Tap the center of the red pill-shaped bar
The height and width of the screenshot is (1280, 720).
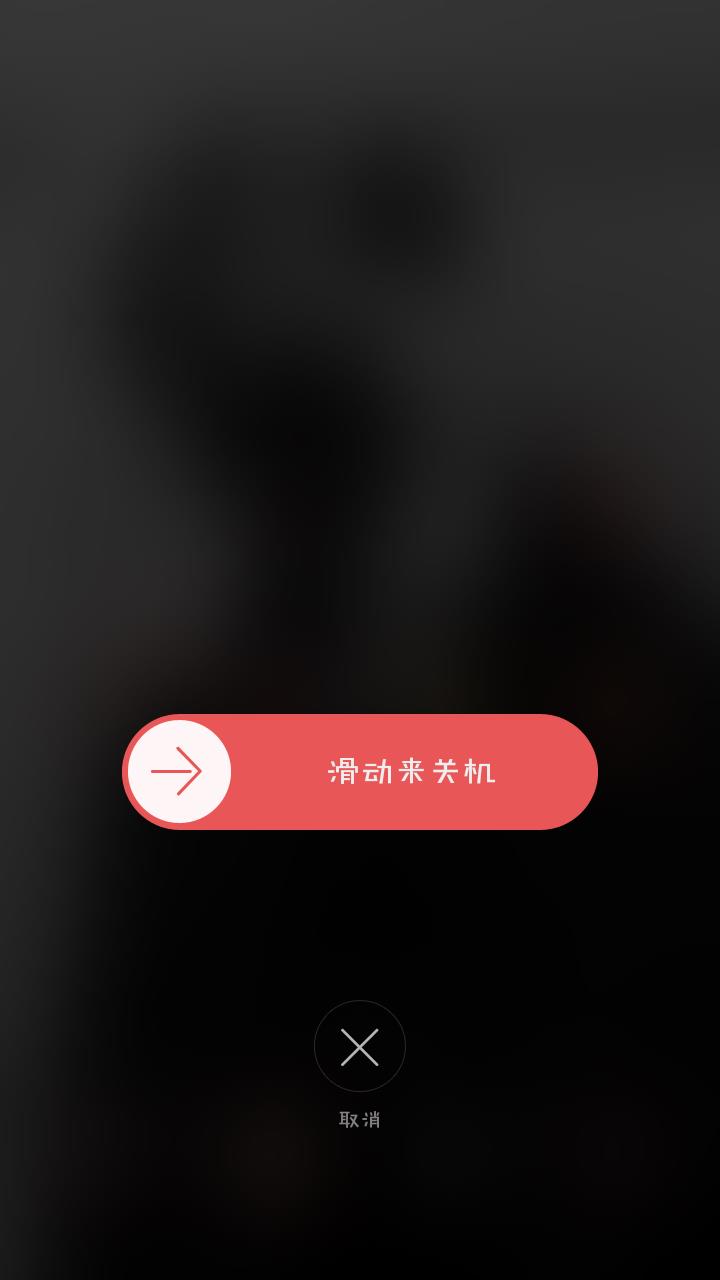(360, 771)
